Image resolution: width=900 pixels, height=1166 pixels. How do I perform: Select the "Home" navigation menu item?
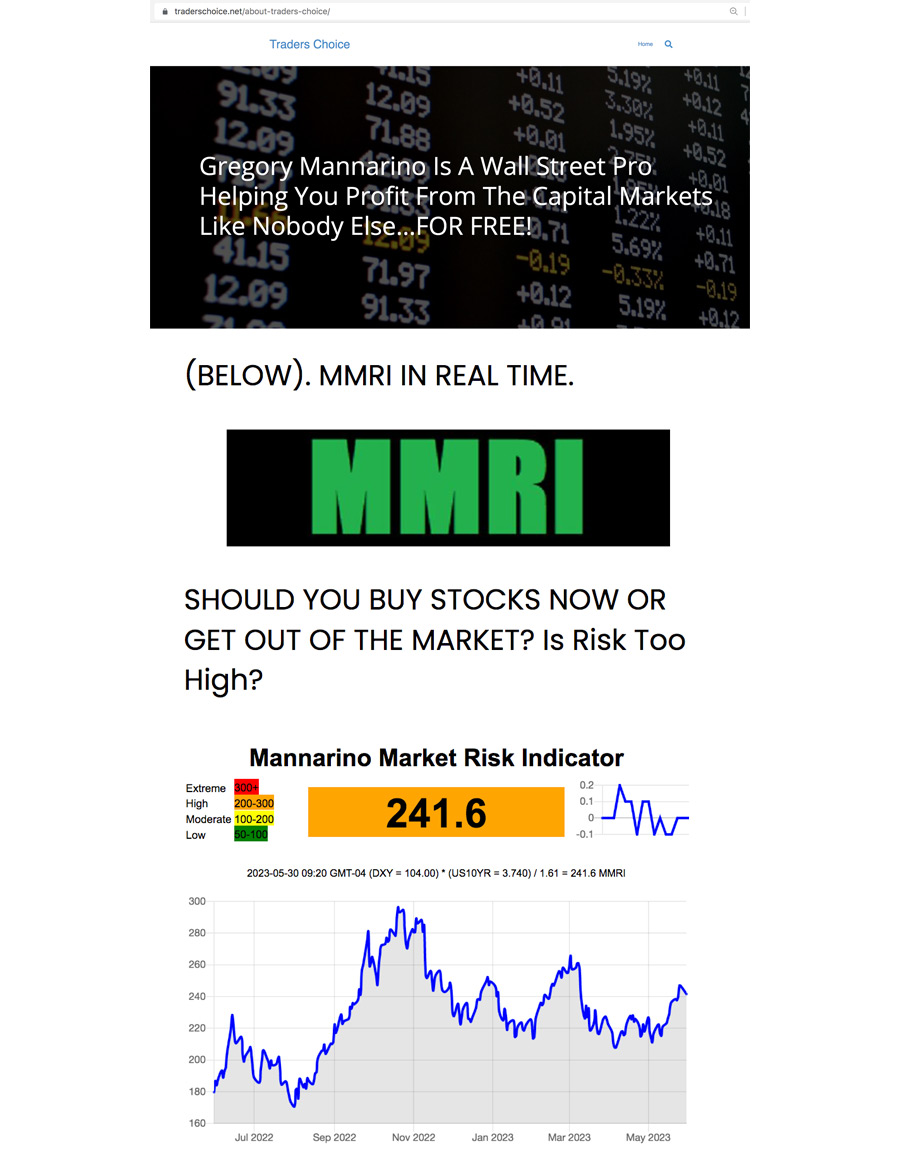click(x=645, y=44)
